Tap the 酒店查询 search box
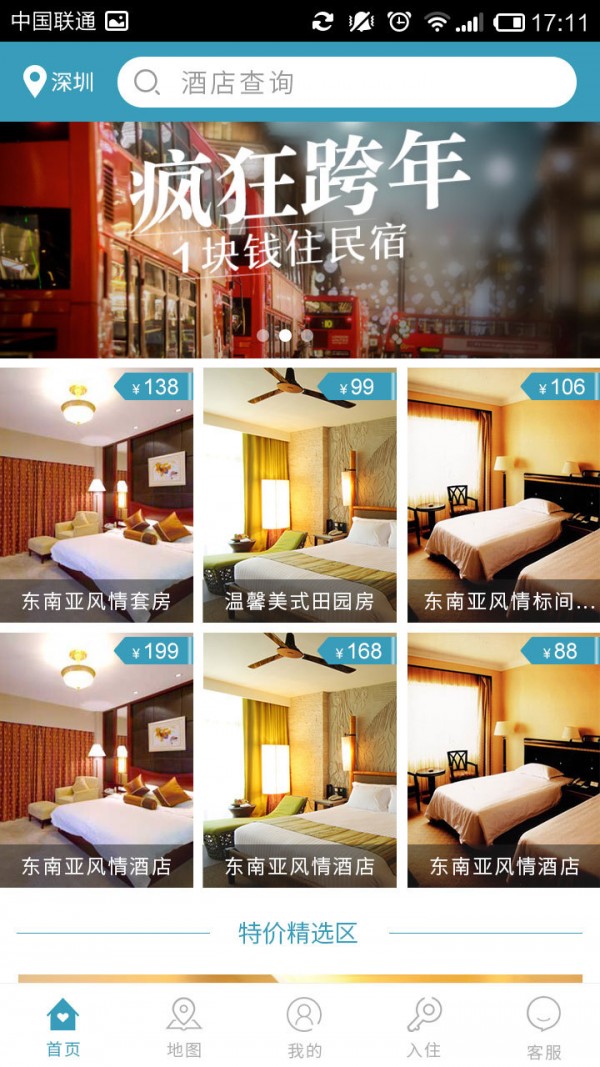This screenshot has height=1067, width=600. [x=346, y=82]
